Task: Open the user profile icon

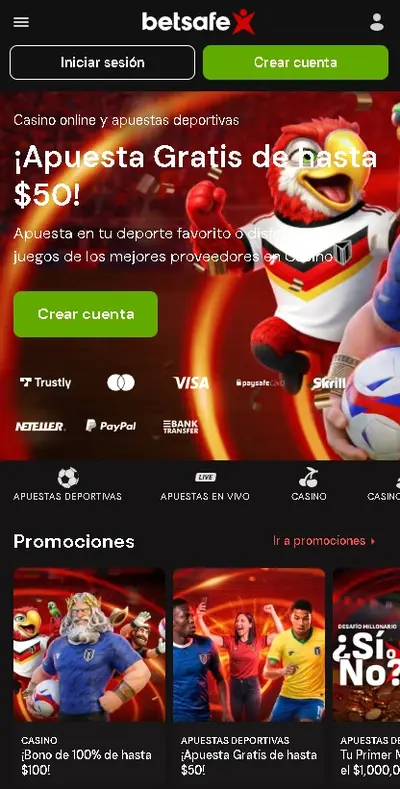Action: (376, 22)
